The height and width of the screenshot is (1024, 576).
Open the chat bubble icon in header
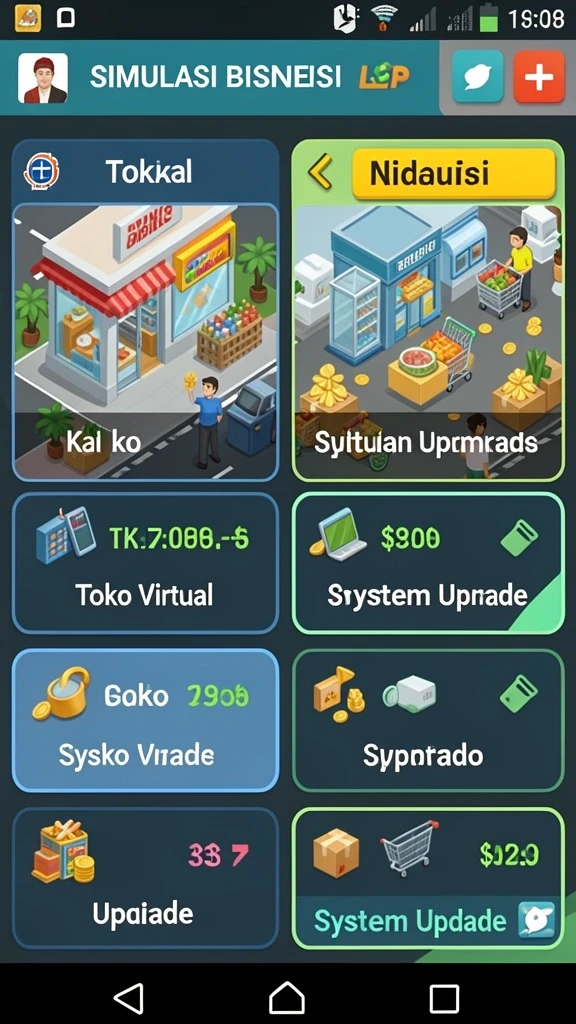[x=477, y=77]
